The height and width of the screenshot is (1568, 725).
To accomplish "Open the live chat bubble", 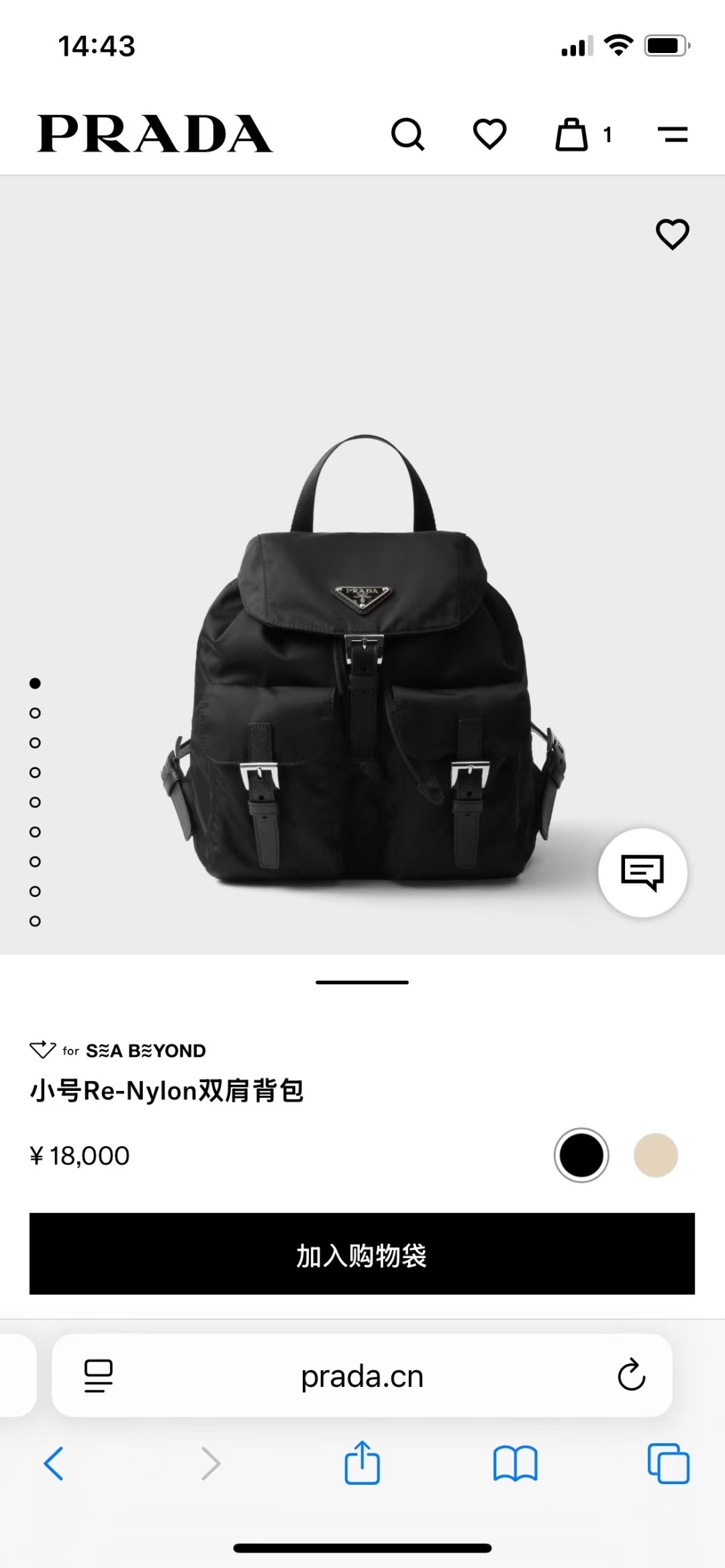I will point(642,873).
